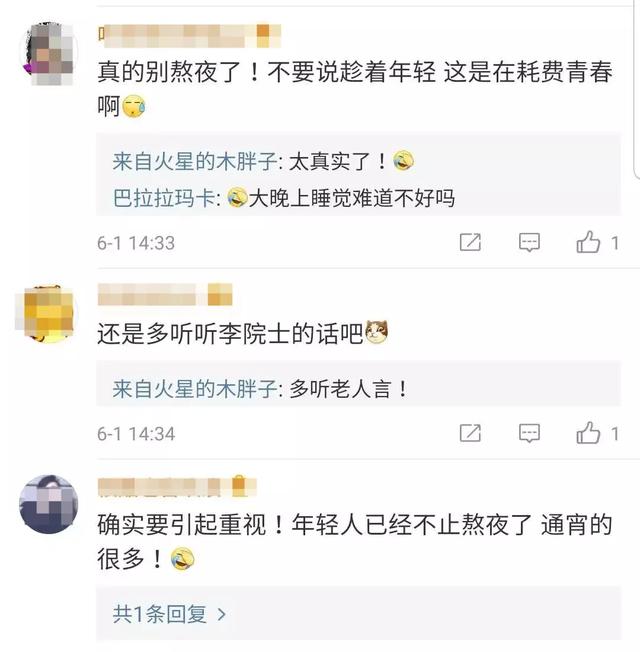The height and width of the screenshot is (652, 640).
Task: Reply to the comment about 李院士
Action: coord(529,433)
